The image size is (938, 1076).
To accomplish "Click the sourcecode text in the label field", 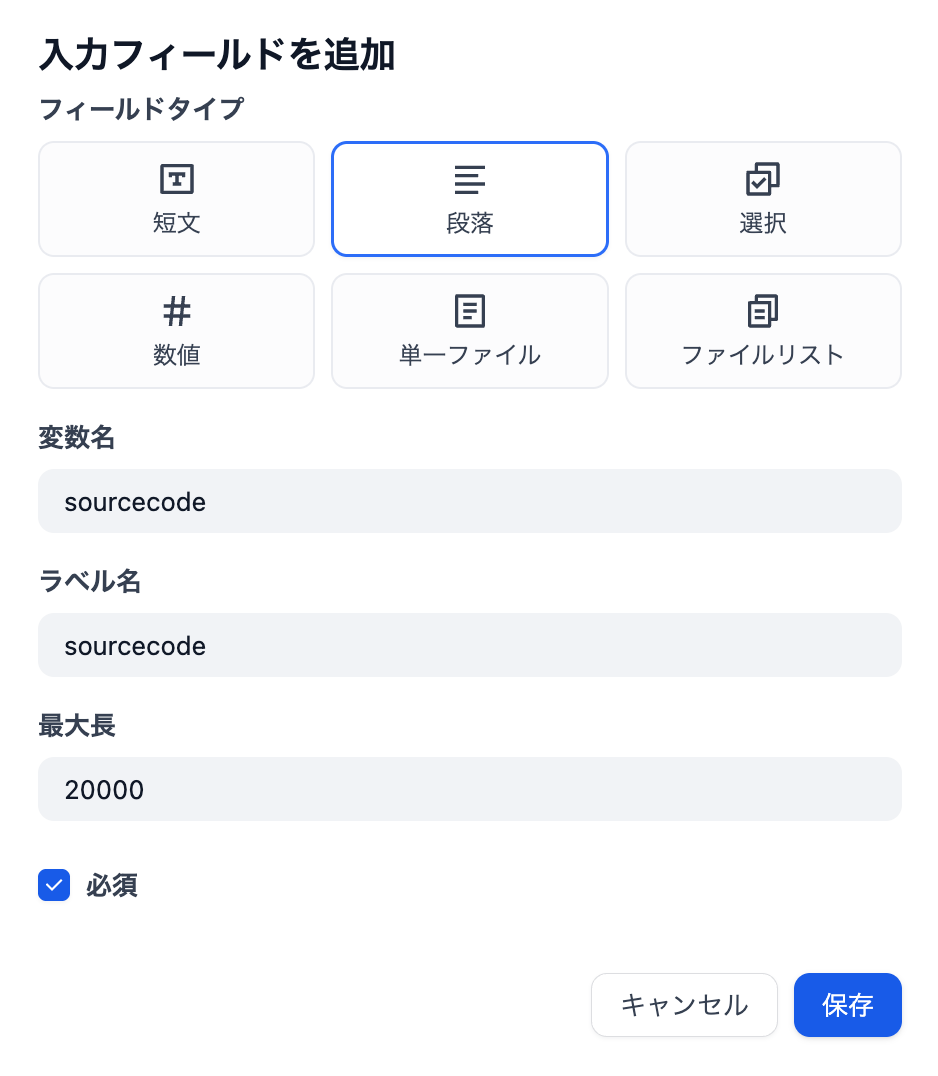I will (135, 645).
